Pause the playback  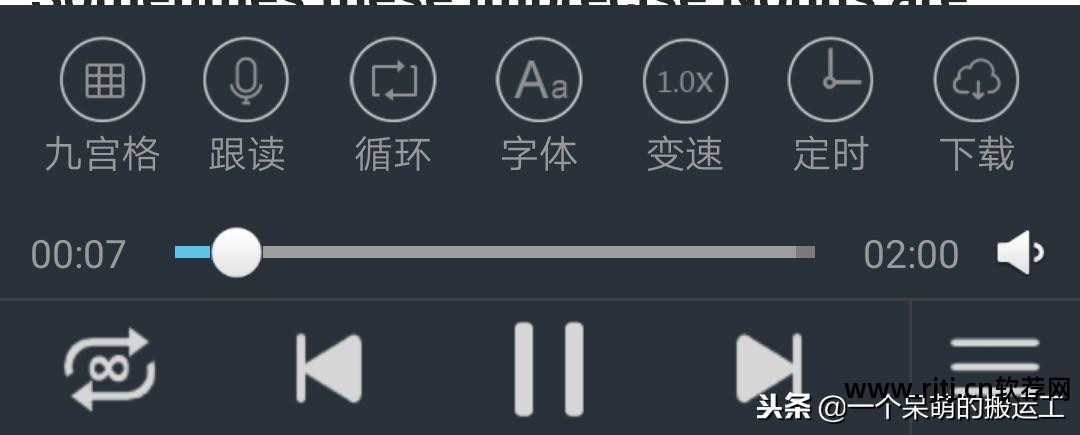[x=549, y=368]
